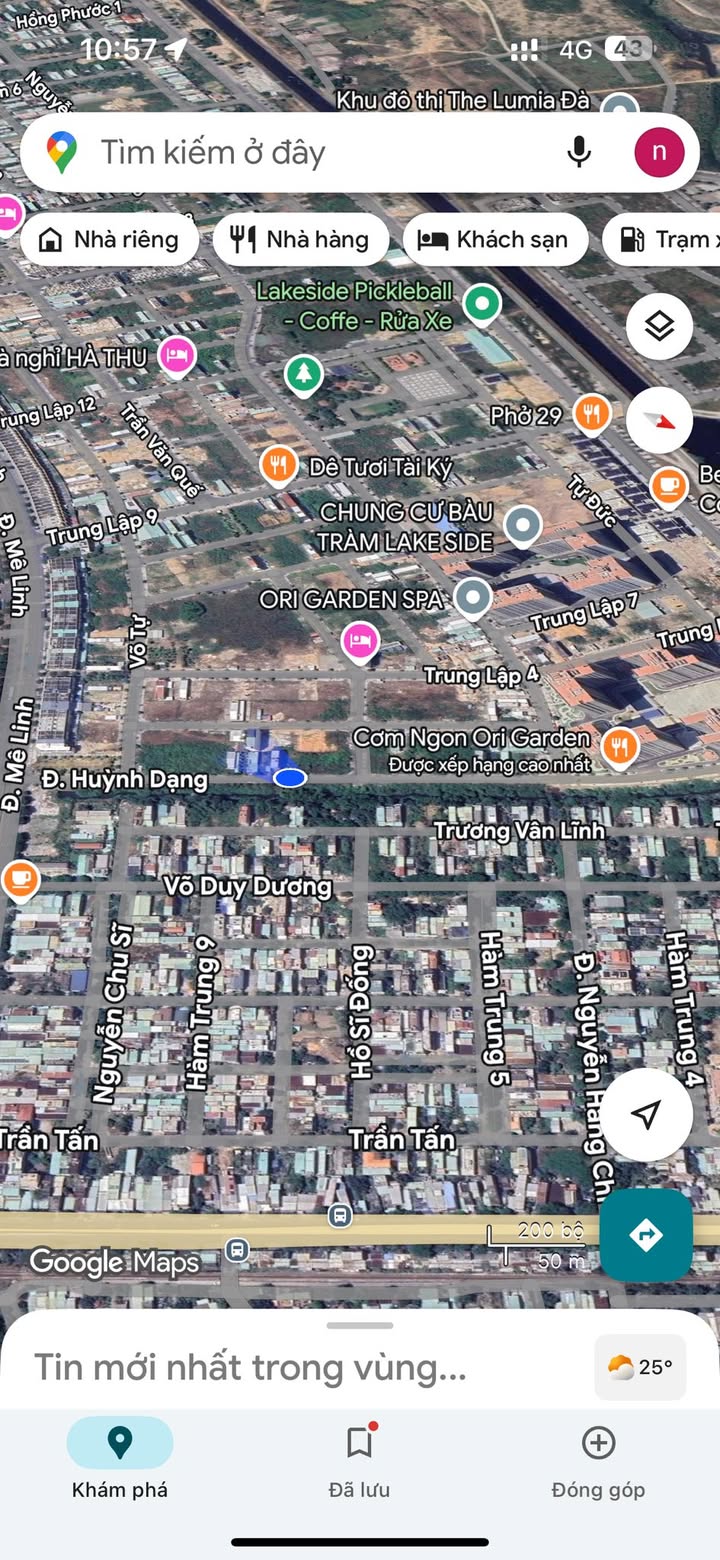
Task: Open directions with the teal arrow button
Action: tap(646, 1235)
